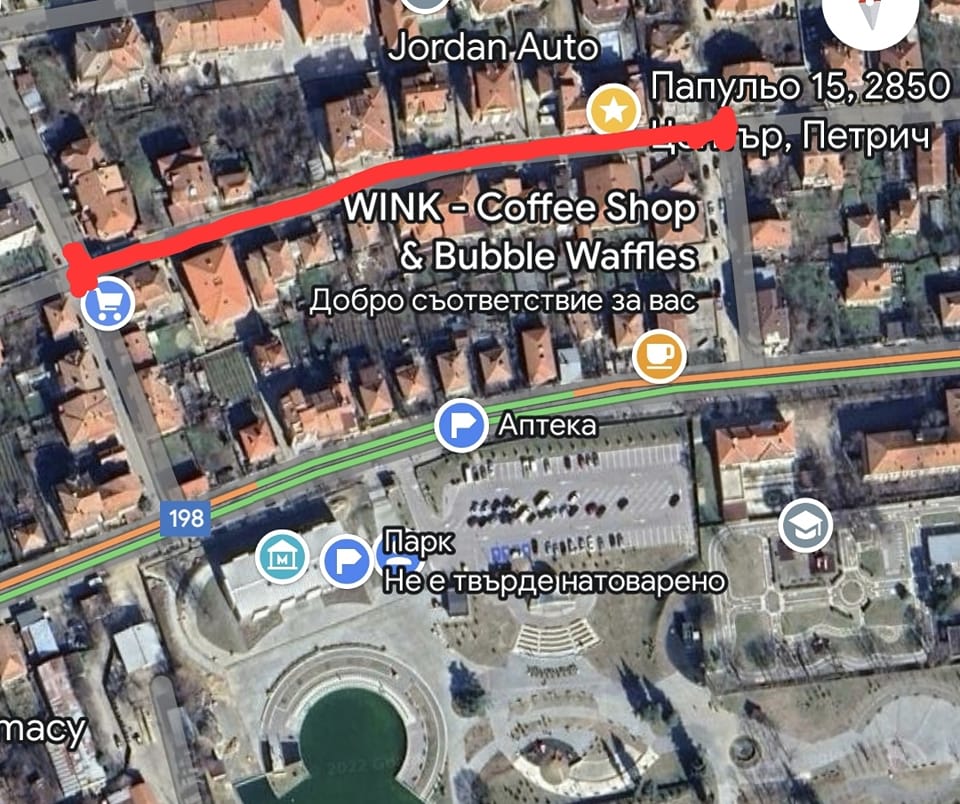
Task: Select the Аптека parking marker
Action: tap(460, 424)
